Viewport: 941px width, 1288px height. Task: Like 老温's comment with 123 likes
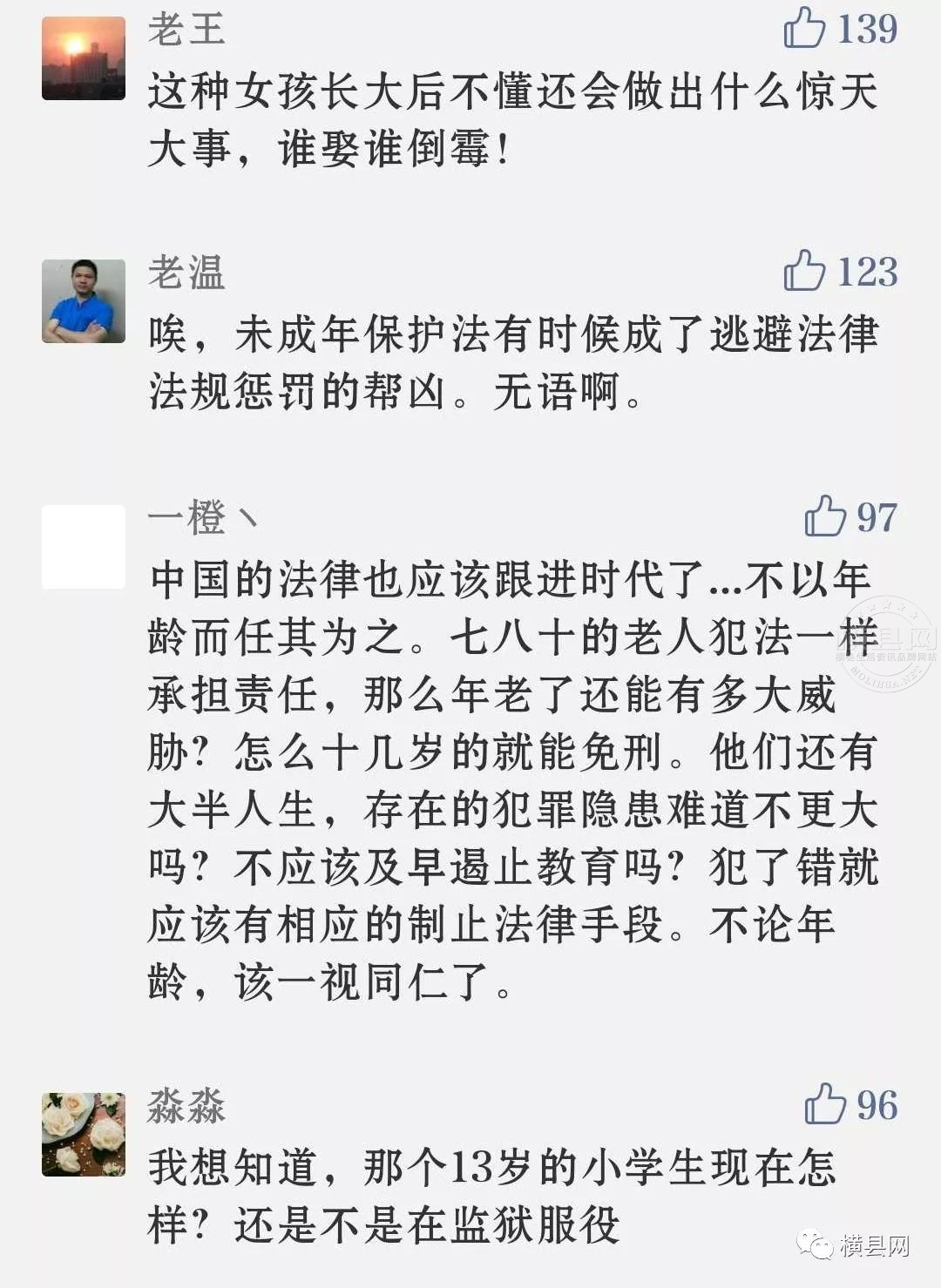804,271
